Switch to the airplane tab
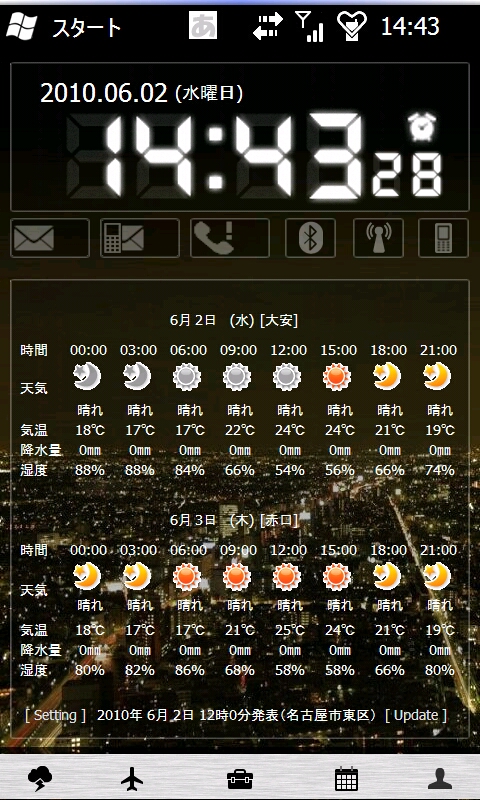This screenshot has width=480, height=800. click(x=132, y=779)
